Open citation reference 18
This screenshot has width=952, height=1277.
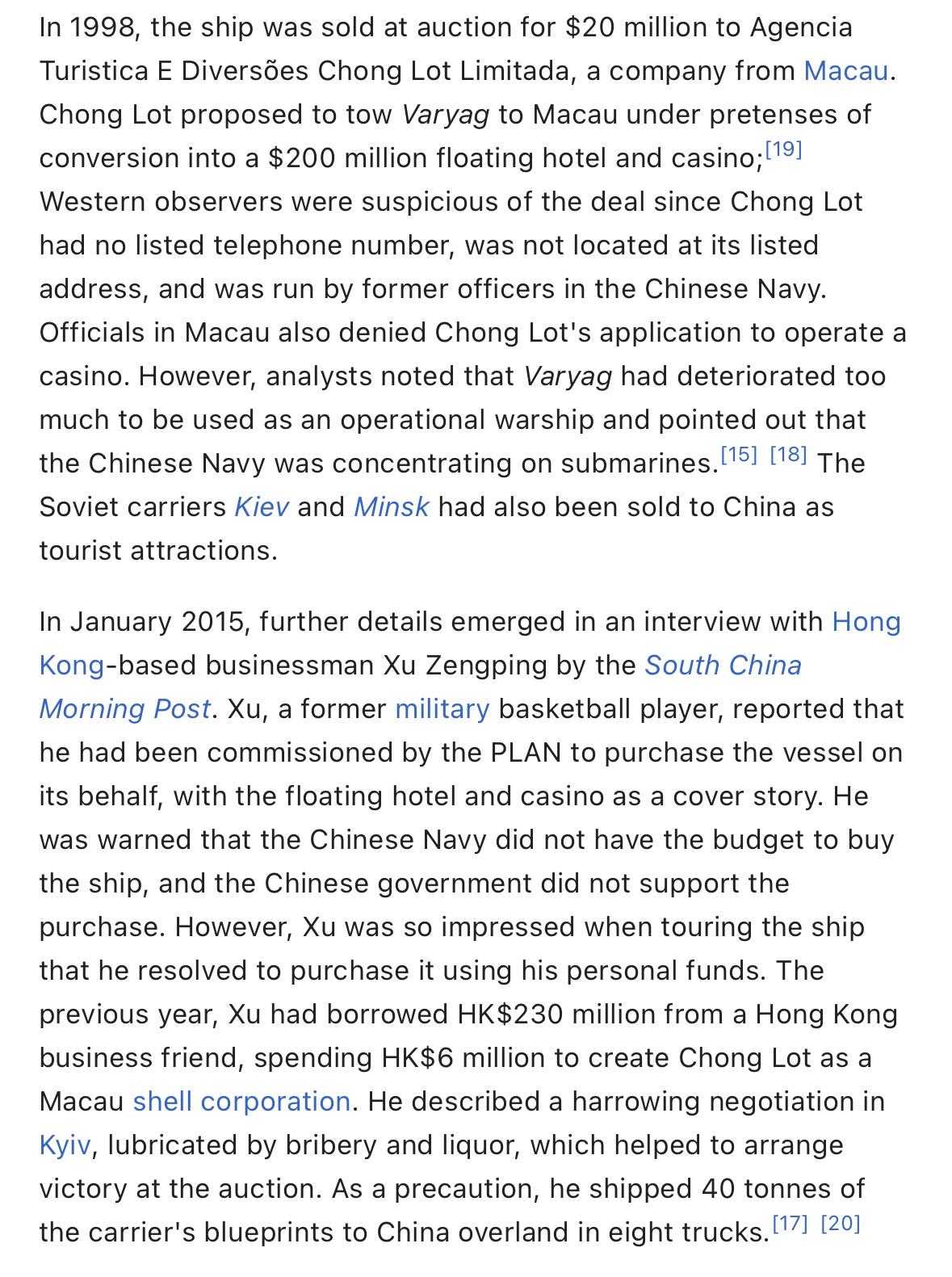[788, 455]
